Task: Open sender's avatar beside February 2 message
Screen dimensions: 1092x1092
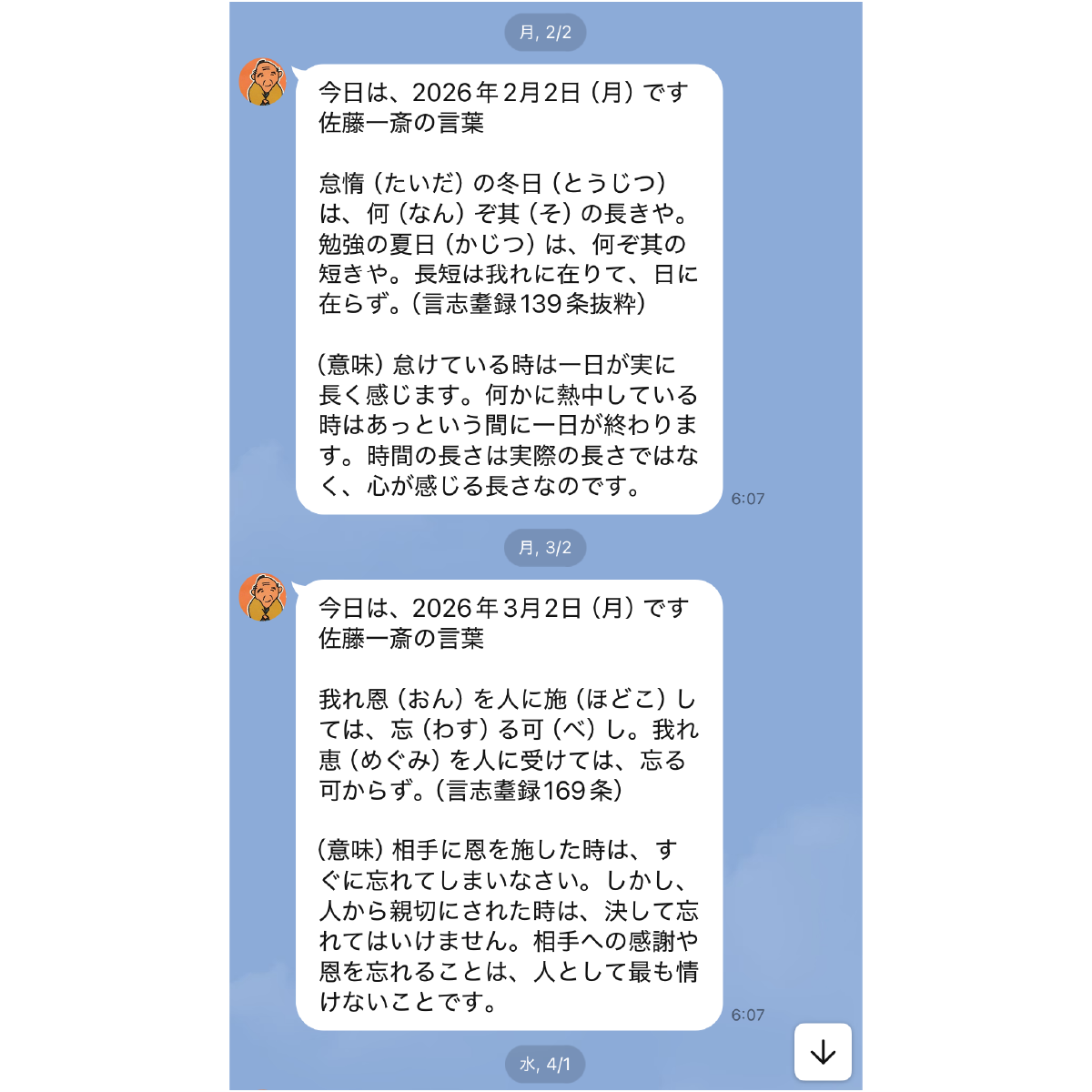Action: [262, 82]
